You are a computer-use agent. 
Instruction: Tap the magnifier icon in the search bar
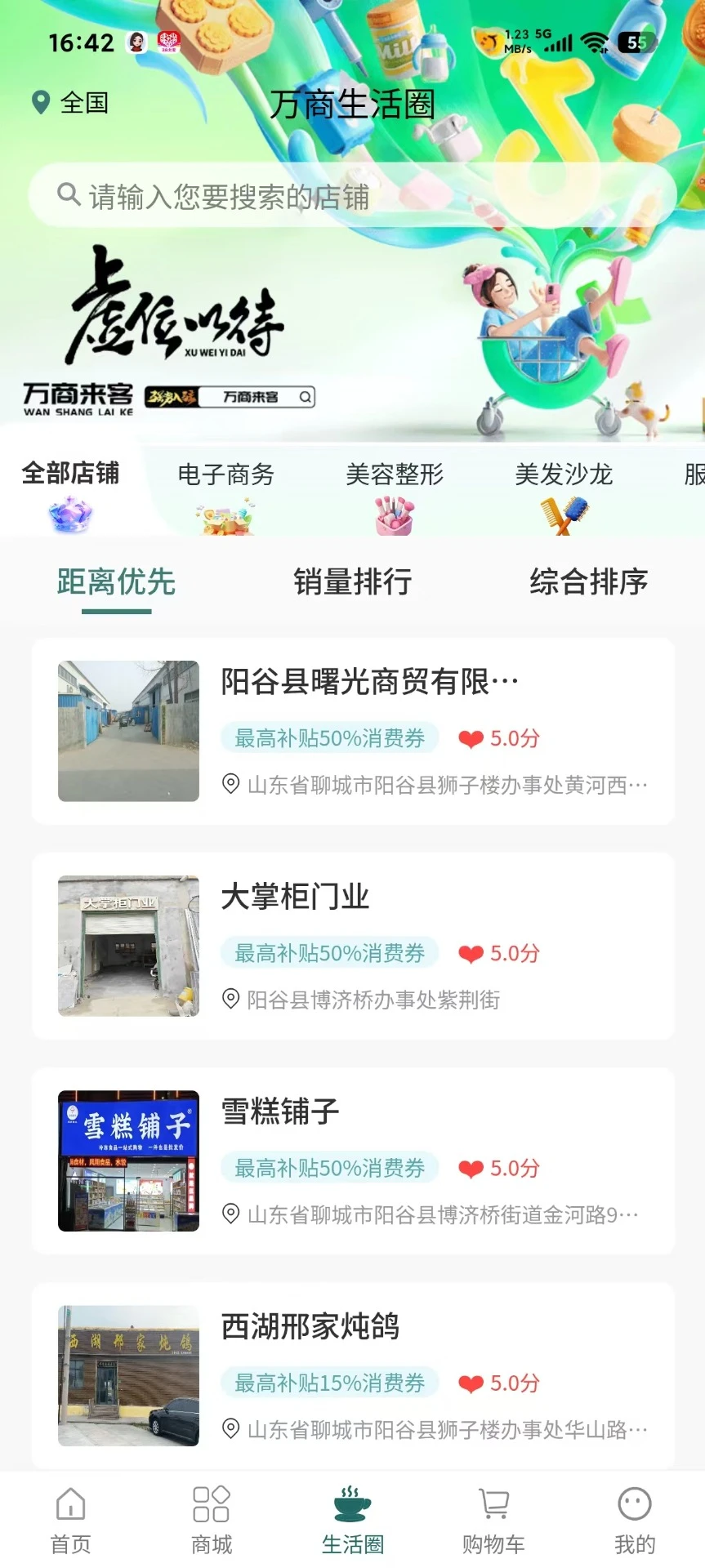click(x=69, y=195)
